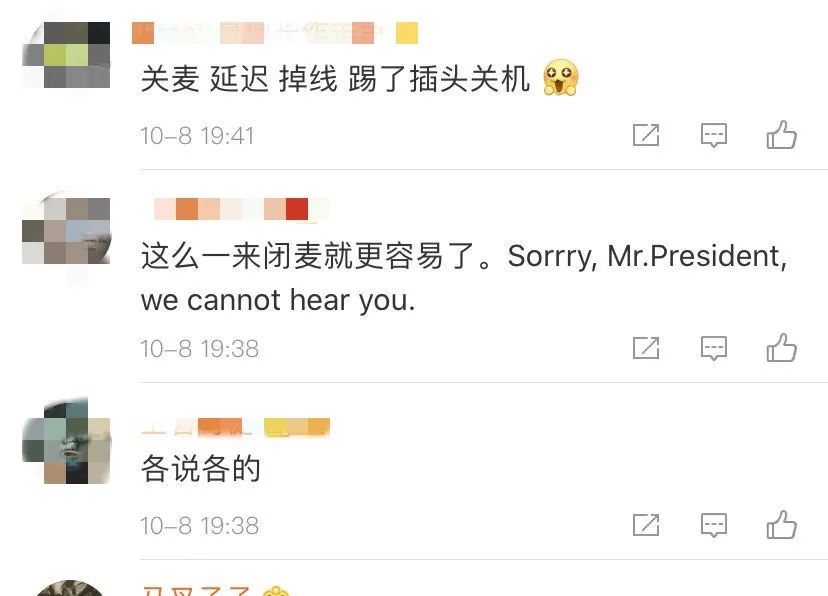Screen dimensions: 828x596
Task: Like the "Sorrry, Mr.President" comment
Action: tap(781, 348)
